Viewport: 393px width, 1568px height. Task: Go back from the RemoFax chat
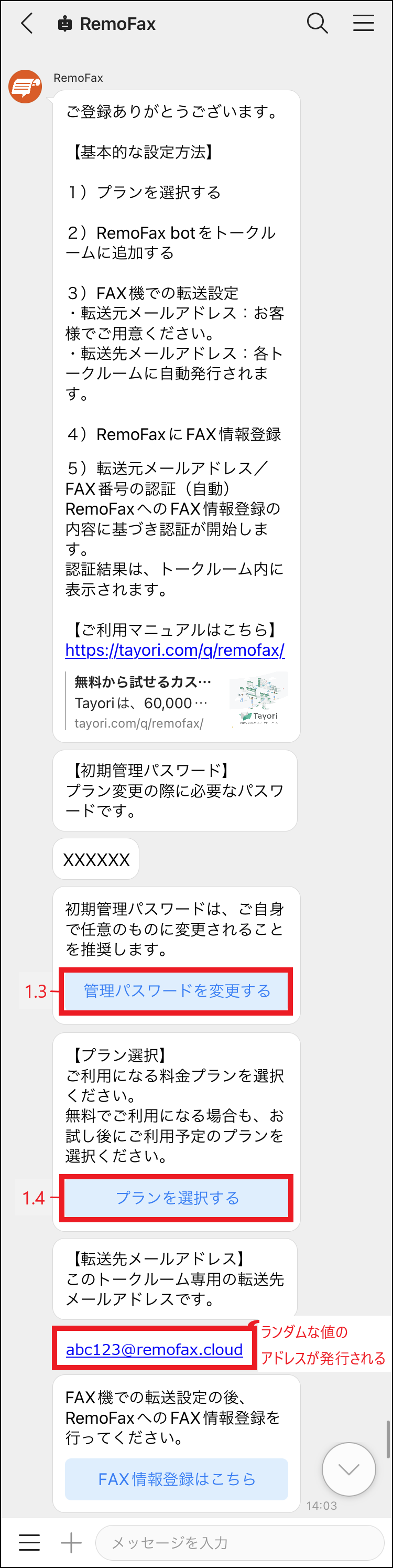pos(27,24)
